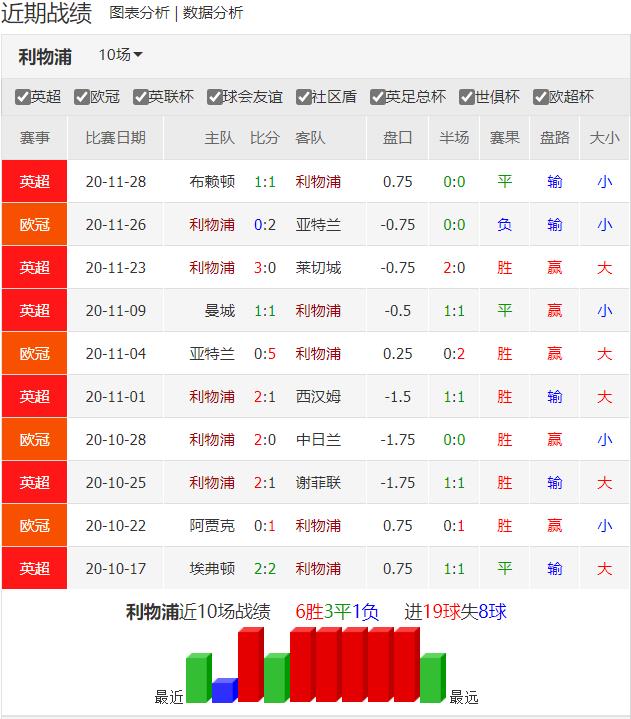Deselect the 英联杯 checkbox
631x719 pixels.
coord(141,97)
